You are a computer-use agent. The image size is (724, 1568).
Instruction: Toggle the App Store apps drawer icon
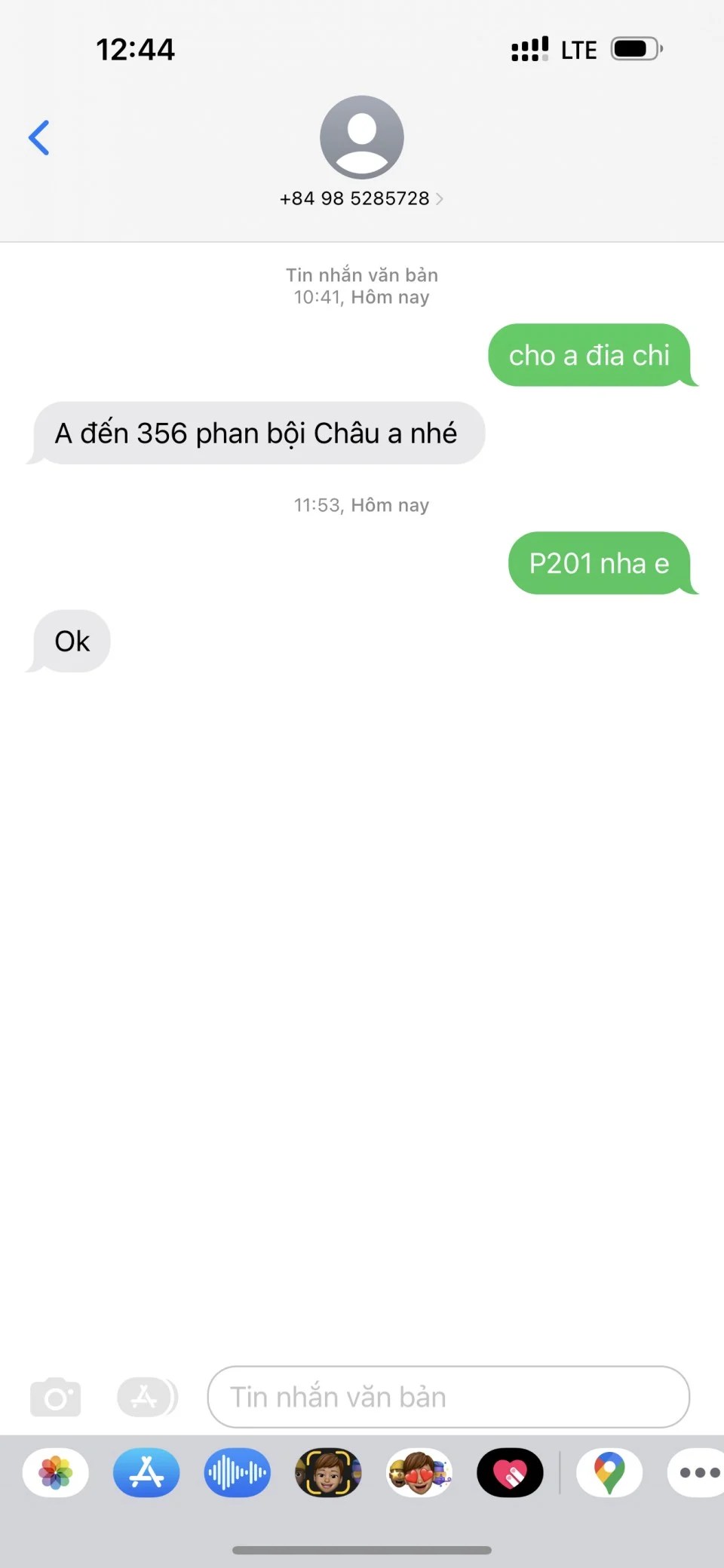146,1398
